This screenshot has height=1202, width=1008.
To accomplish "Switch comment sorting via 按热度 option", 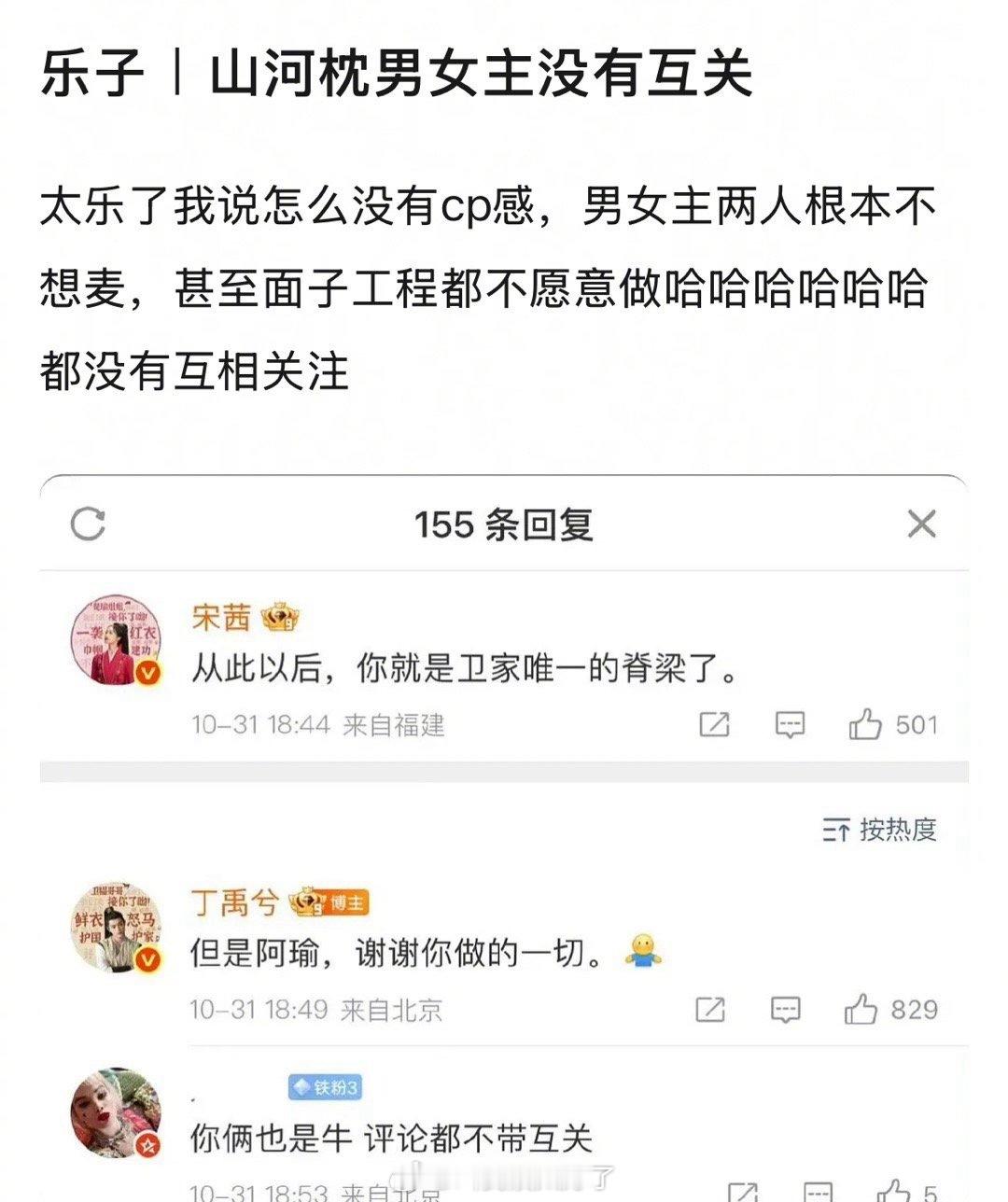I will (x=898, y=830).
